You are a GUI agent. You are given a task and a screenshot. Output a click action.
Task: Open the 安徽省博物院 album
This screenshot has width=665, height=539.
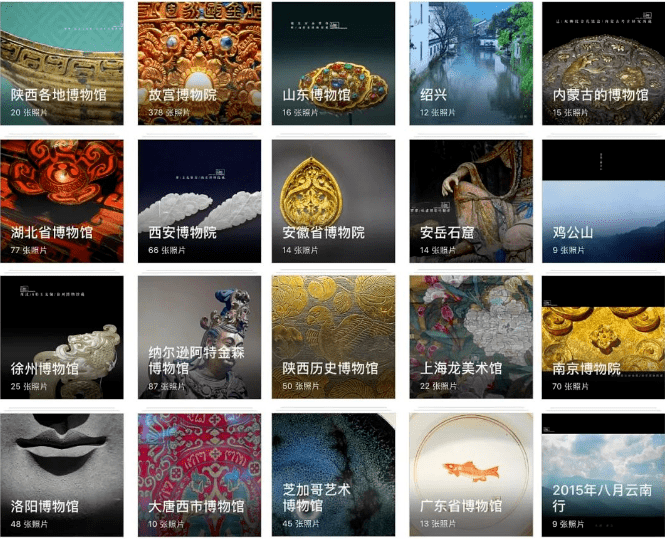[x=334, y=200]
